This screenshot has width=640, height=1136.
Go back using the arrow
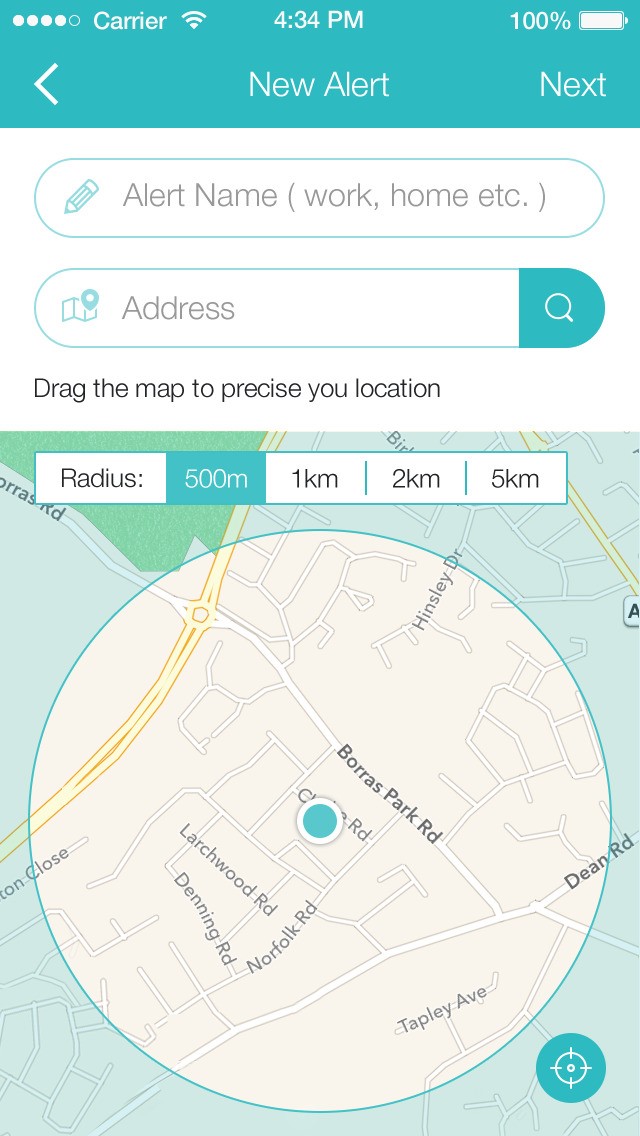(46, 85)
